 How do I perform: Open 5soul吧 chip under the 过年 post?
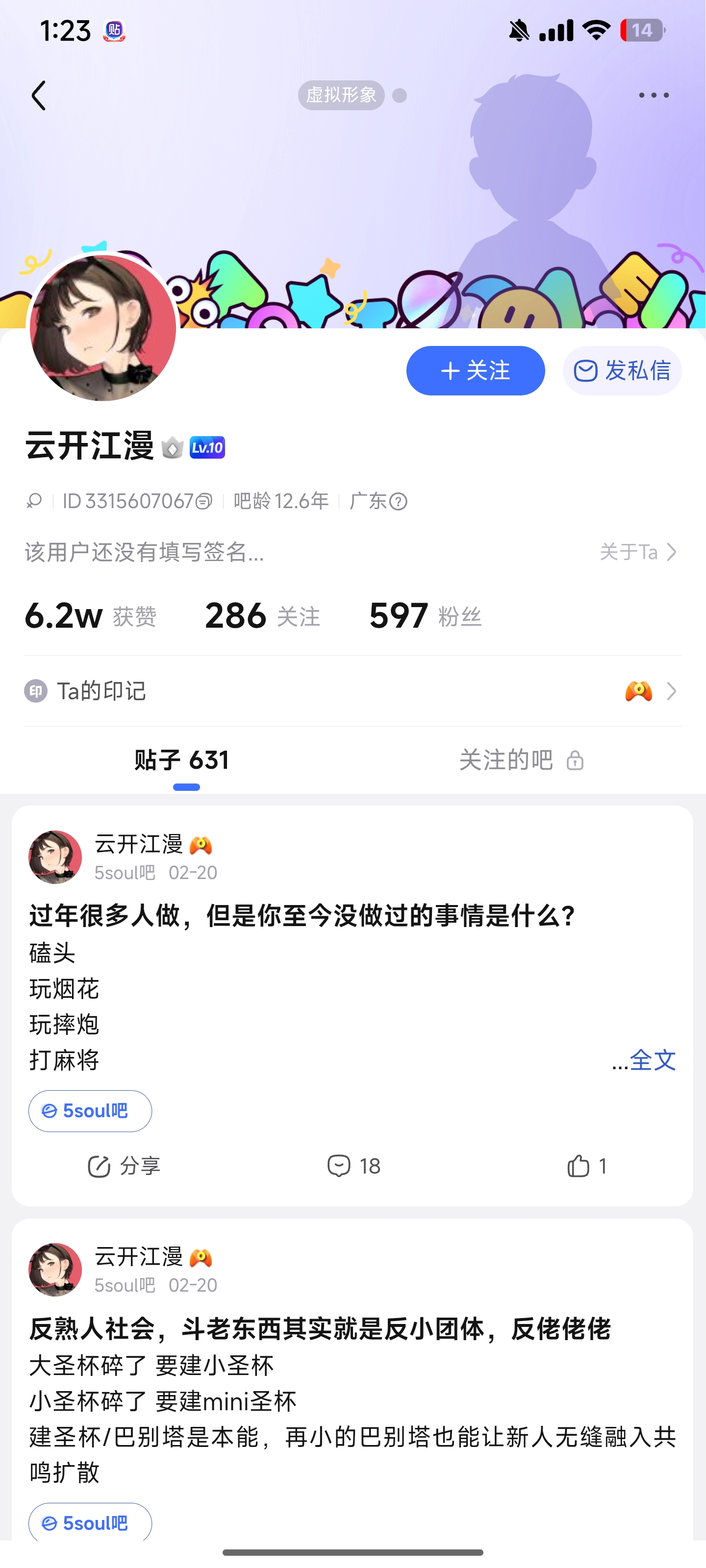click(x=90, y=1111)
